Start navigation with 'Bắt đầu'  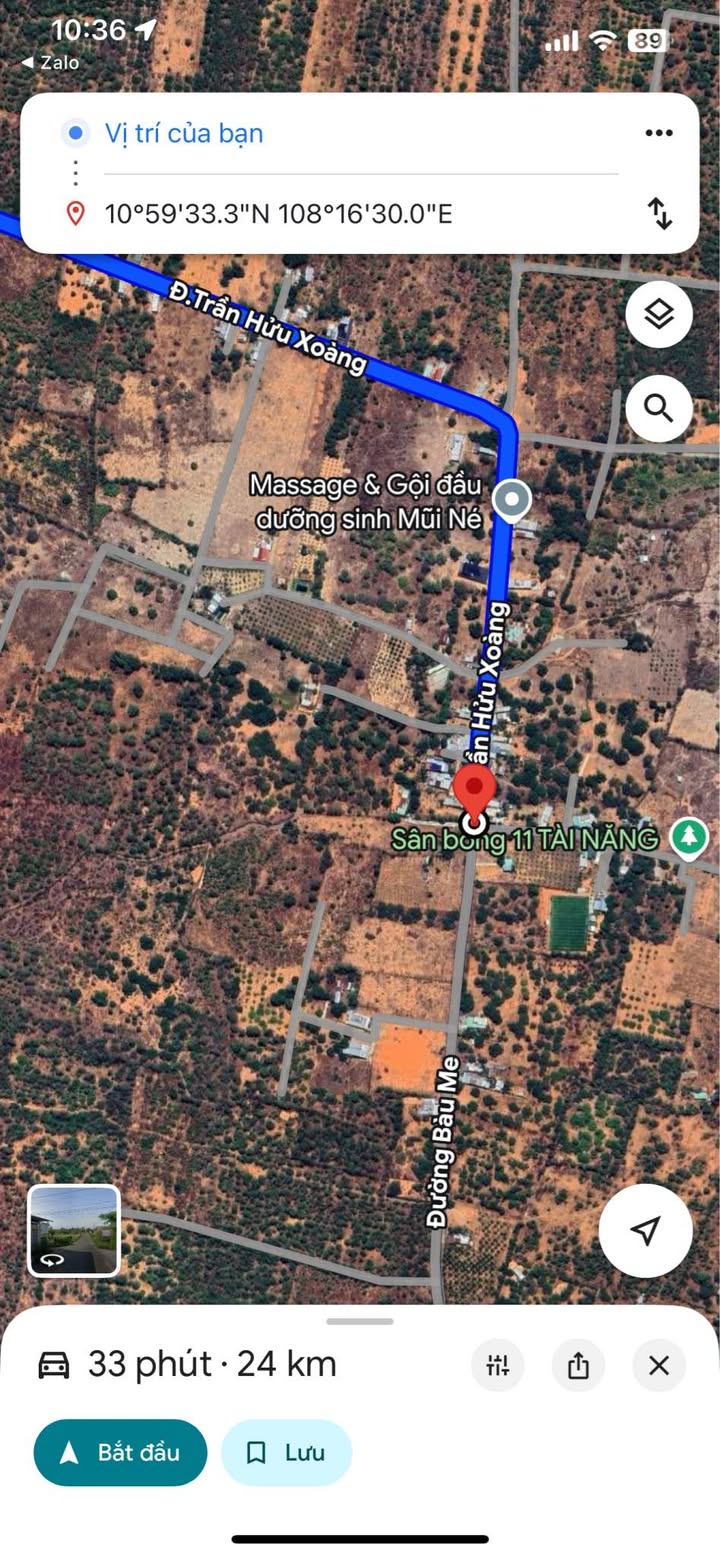(x=120, y=1452)
